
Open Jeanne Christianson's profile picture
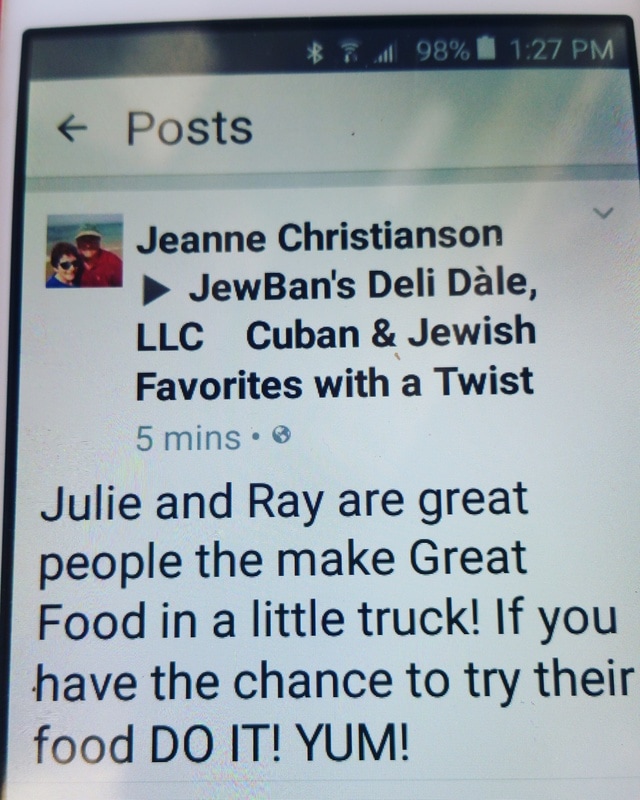85,251
